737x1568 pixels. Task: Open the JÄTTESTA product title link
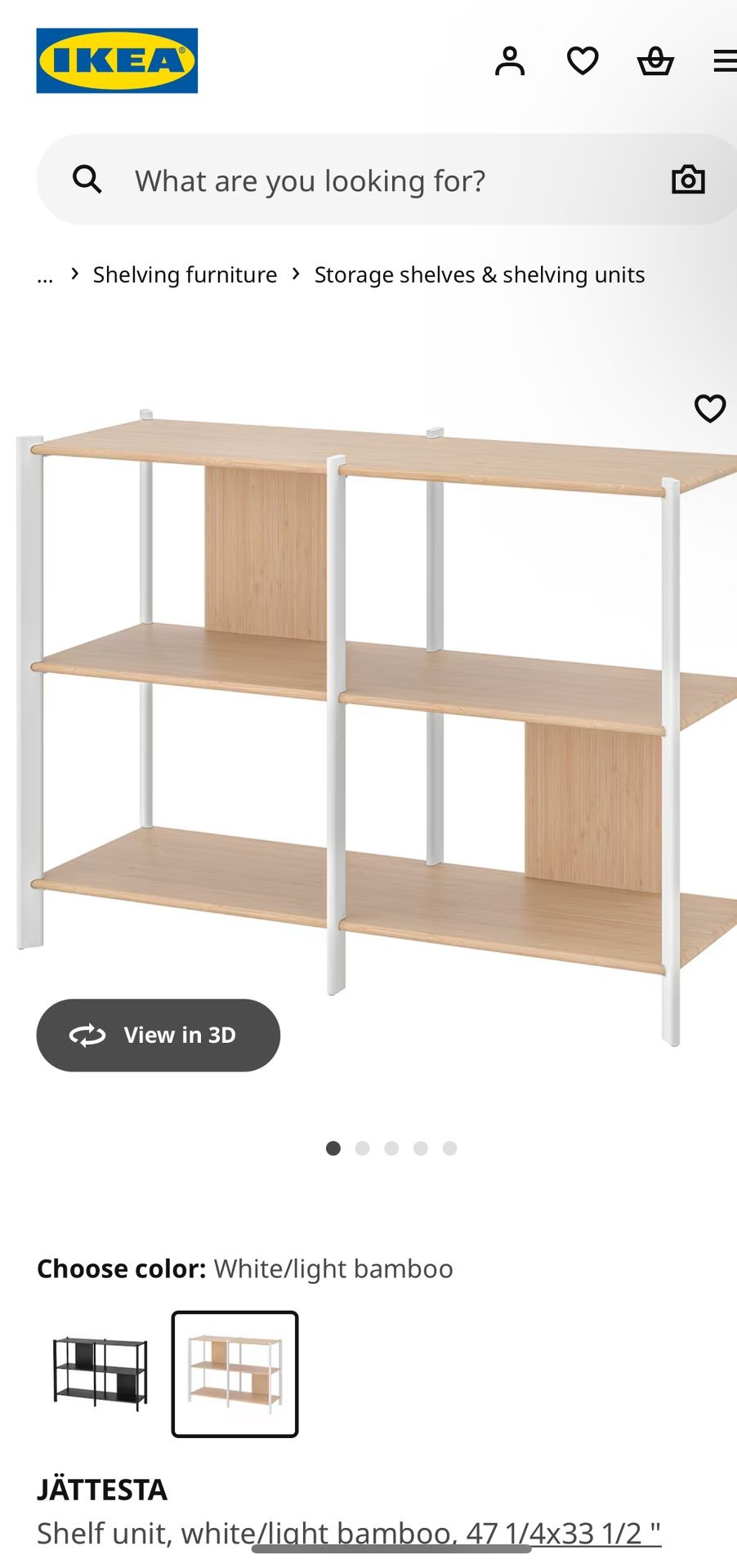tap(101, 1489)
